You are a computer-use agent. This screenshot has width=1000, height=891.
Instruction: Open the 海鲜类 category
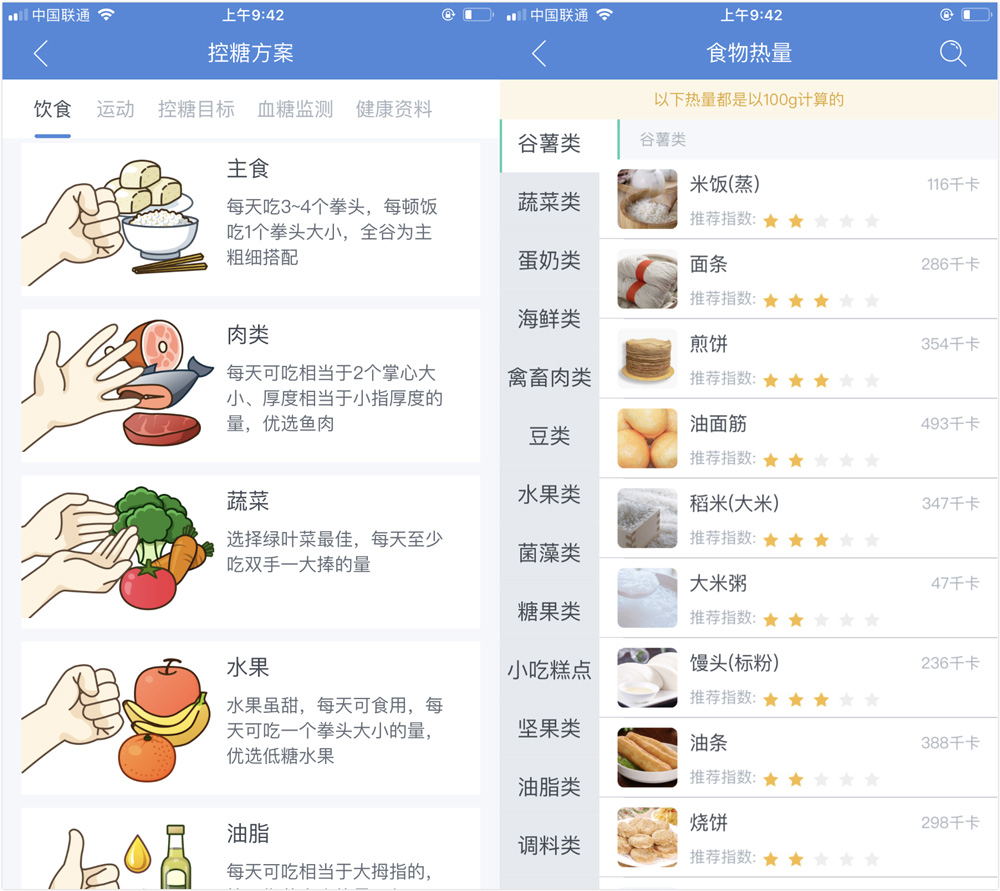[549, 319]
